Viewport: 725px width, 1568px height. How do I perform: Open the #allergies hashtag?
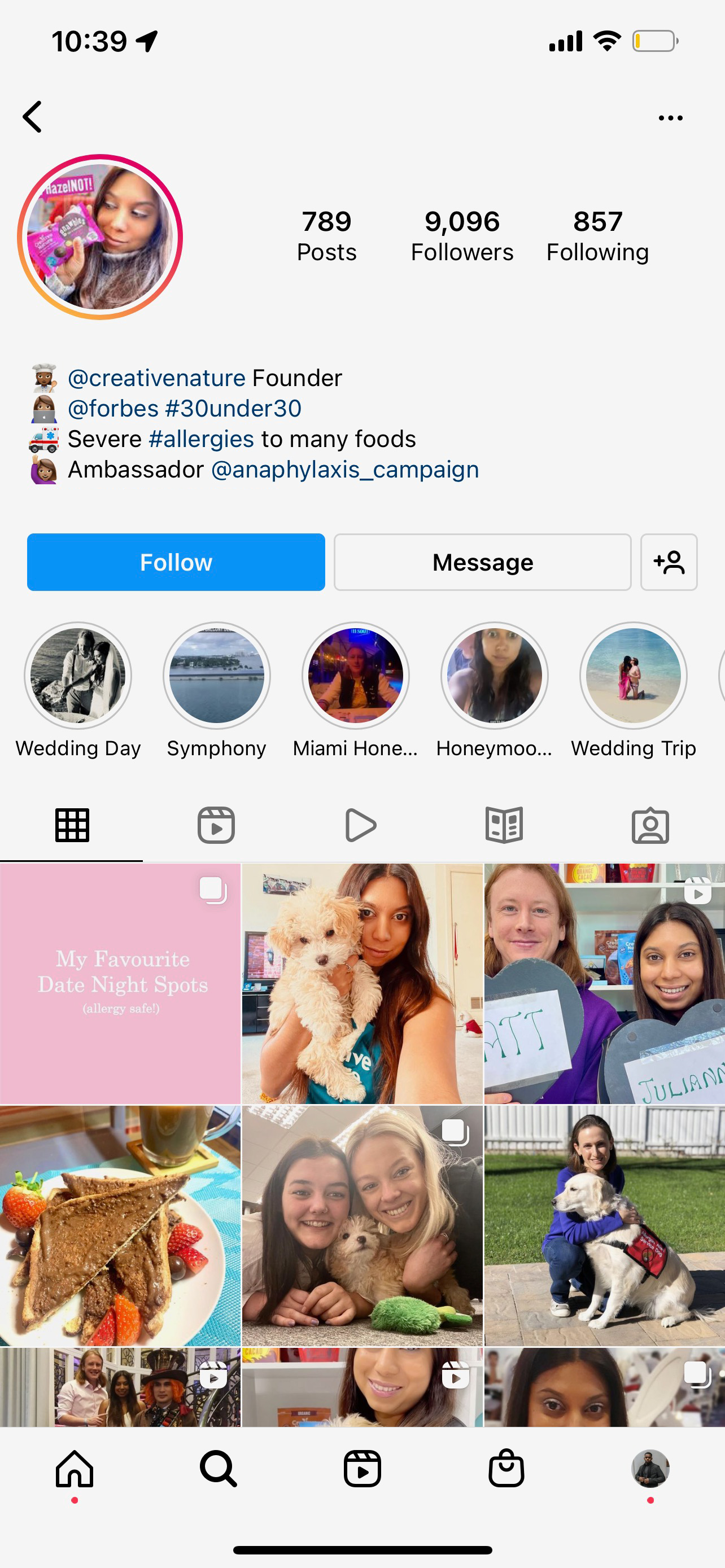pos(202,439)
